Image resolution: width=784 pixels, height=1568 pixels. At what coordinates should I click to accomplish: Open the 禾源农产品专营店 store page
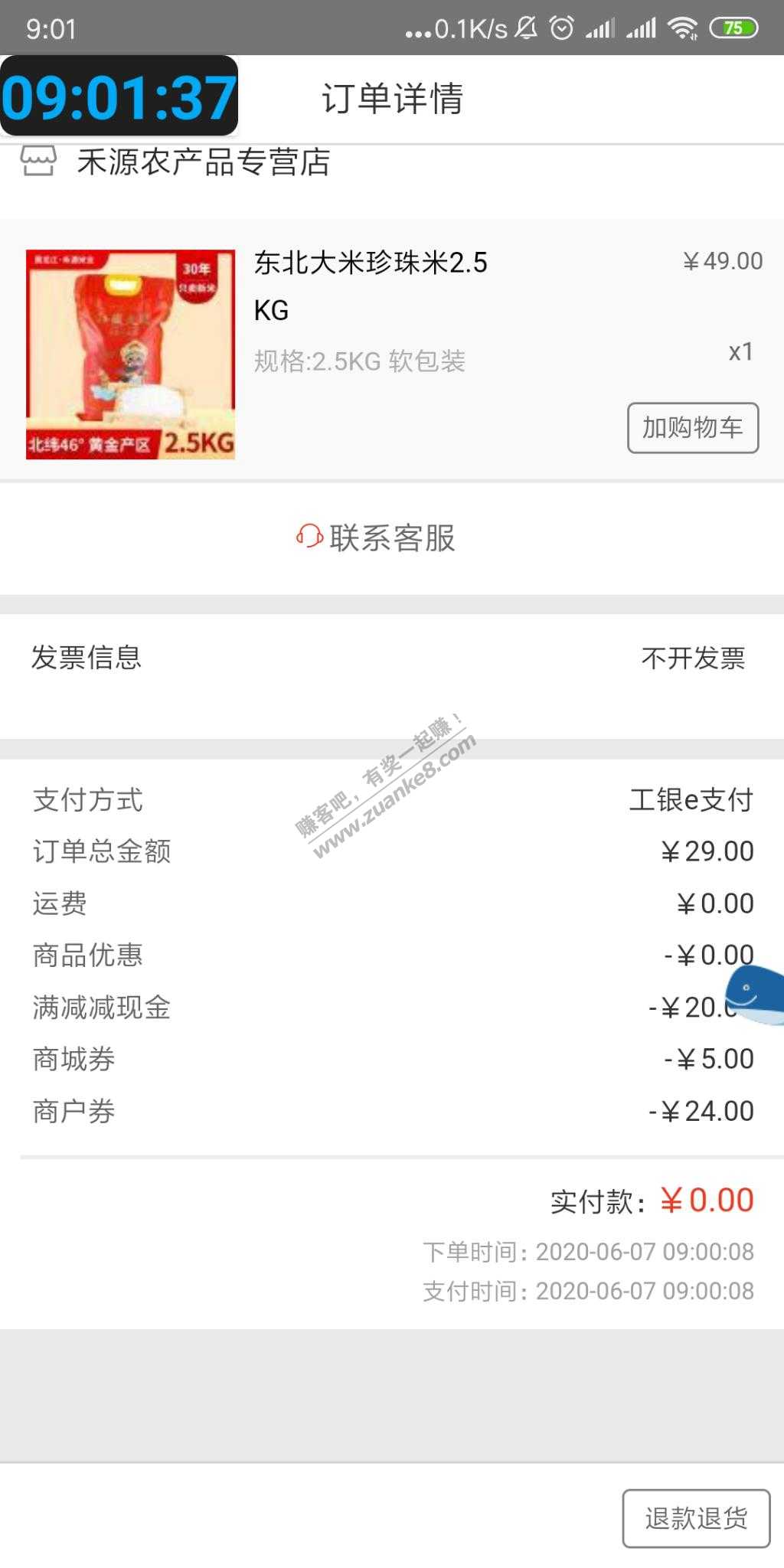point(203,162)
